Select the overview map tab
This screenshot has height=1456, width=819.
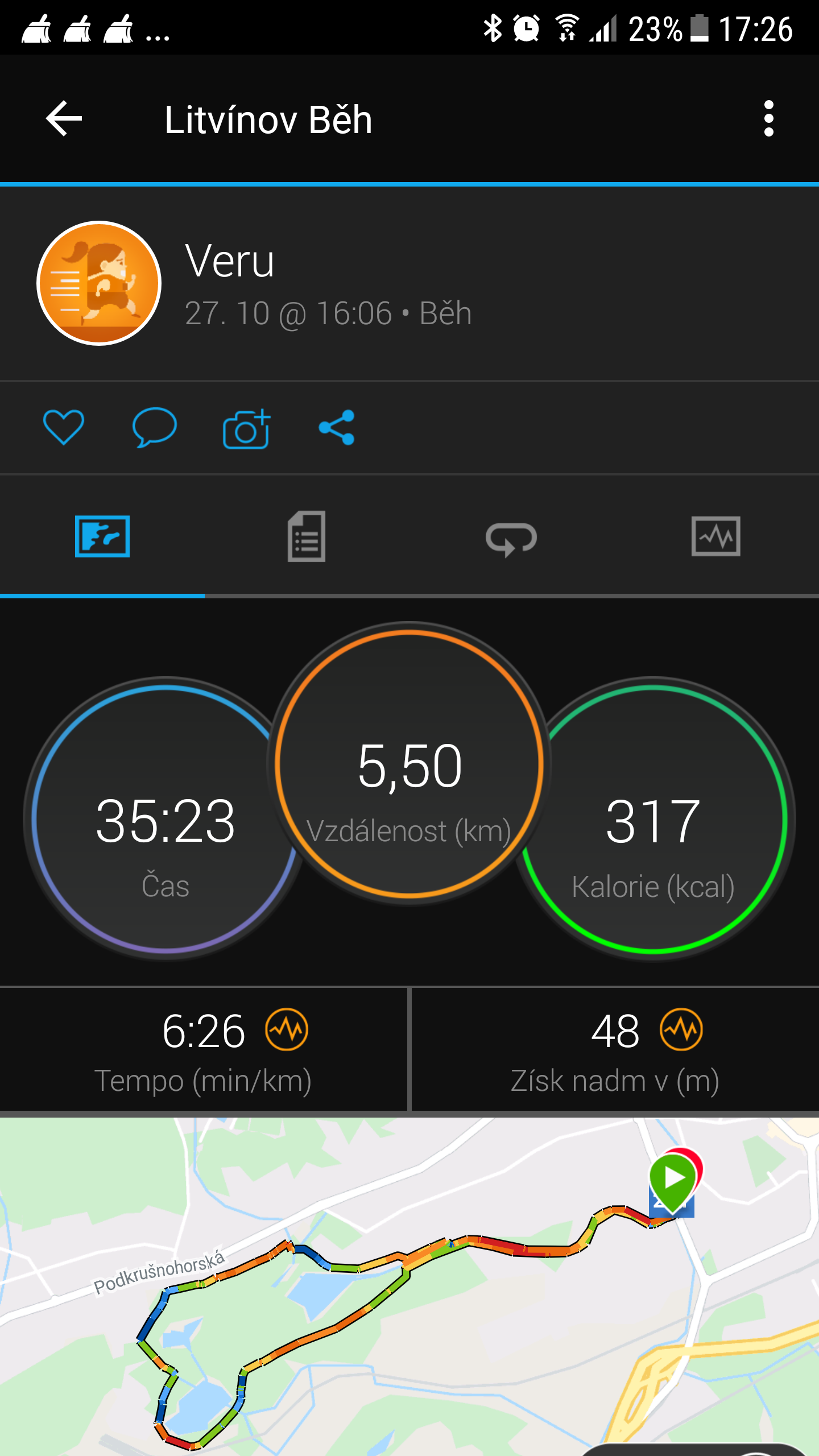pyautogui.click(x=102, y=536)
